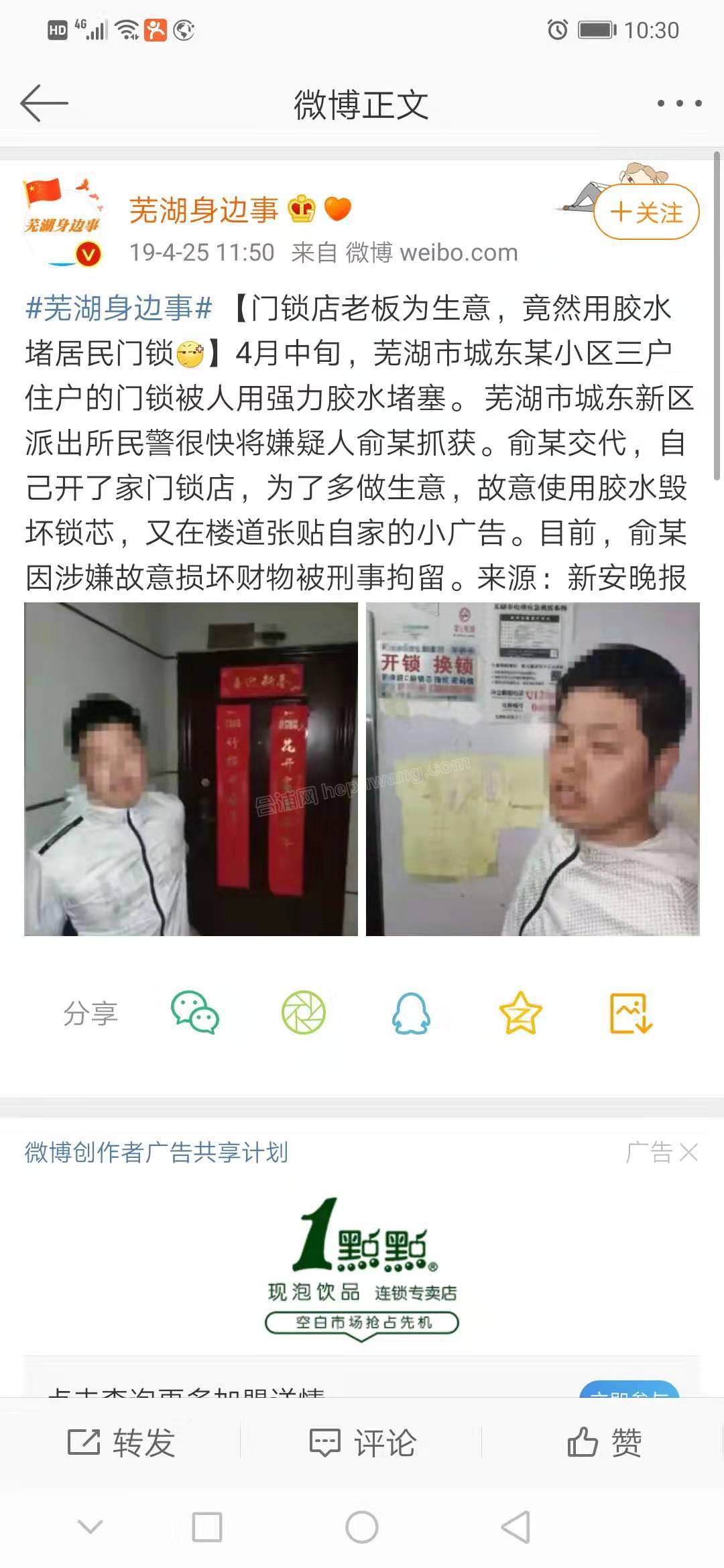This screenshot has height=1568, width=724.
Task: Go to the system home screen
Action: (x=362, y=1528)
